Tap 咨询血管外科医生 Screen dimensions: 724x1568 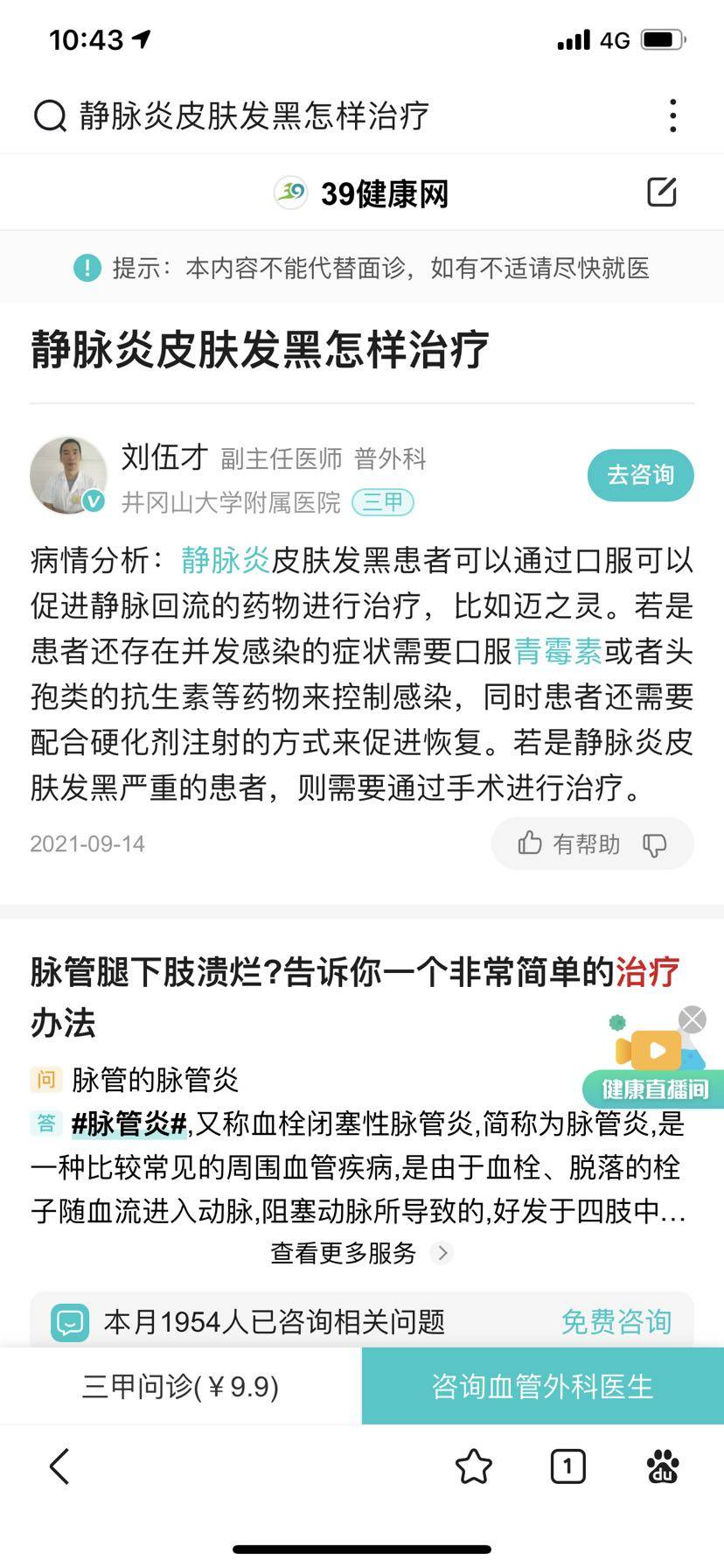542,1386
